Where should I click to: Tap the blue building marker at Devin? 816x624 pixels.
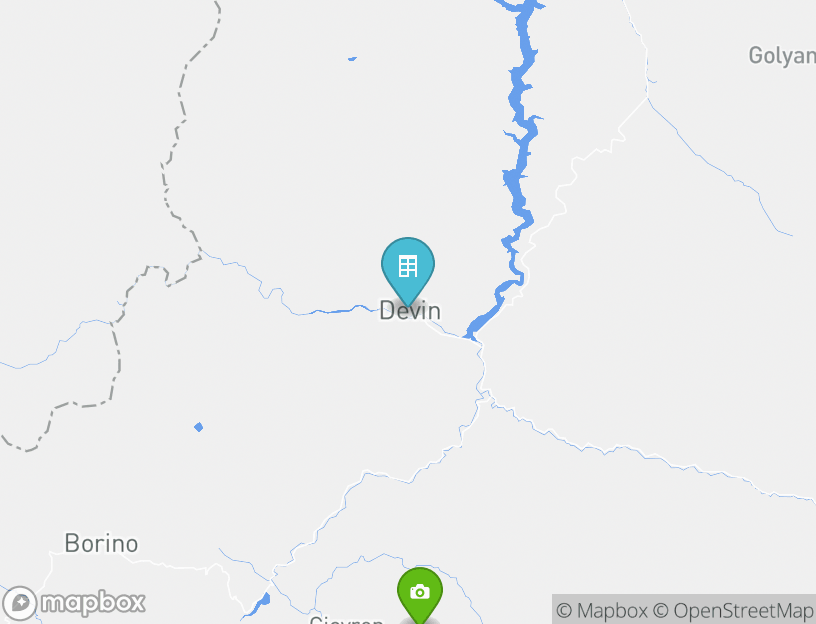click(x=408, y=267)
